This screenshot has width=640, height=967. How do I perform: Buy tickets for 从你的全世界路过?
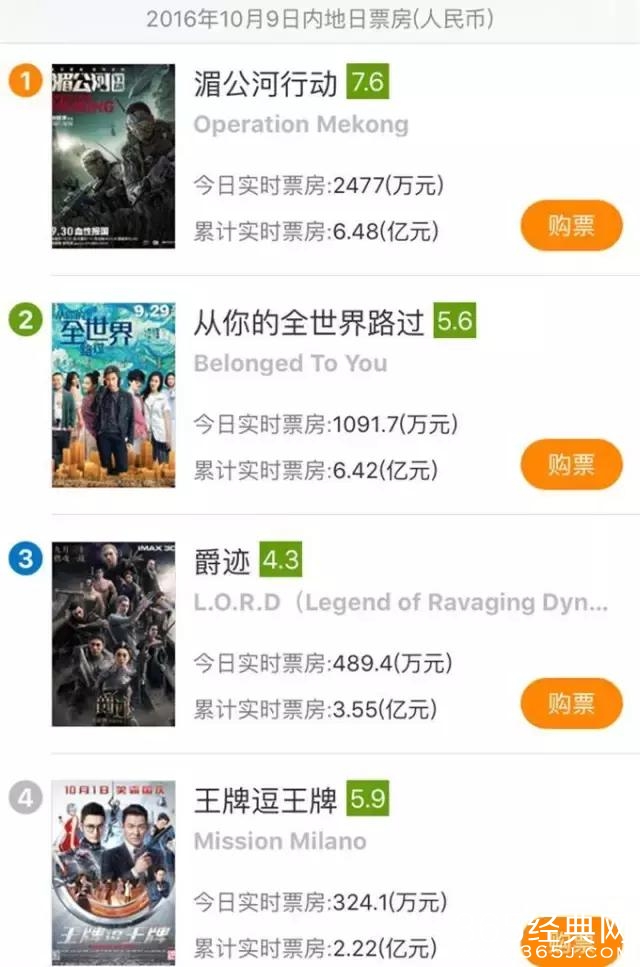[x=572, y=464]
